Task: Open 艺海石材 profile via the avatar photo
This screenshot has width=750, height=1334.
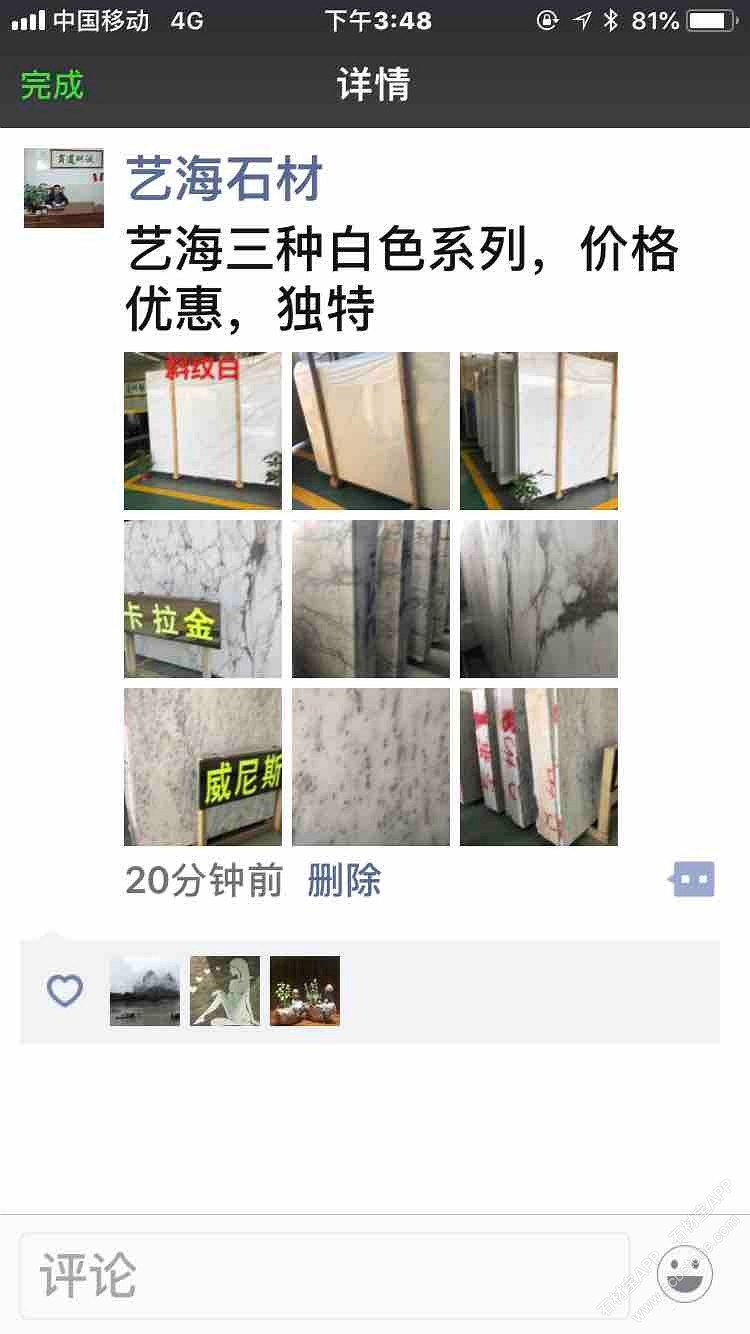Action: (x=64, y=188)
